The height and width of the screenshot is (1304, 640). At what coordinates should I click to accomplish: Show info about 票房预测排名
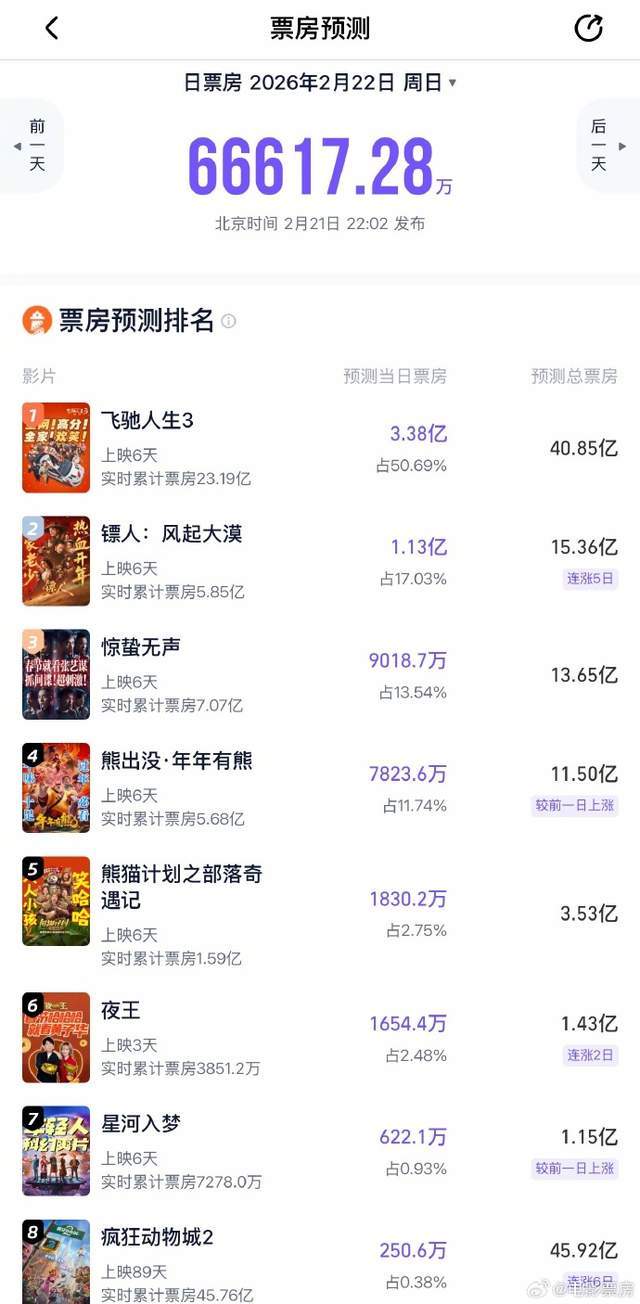pyautogui.click(x=229, y=321)
